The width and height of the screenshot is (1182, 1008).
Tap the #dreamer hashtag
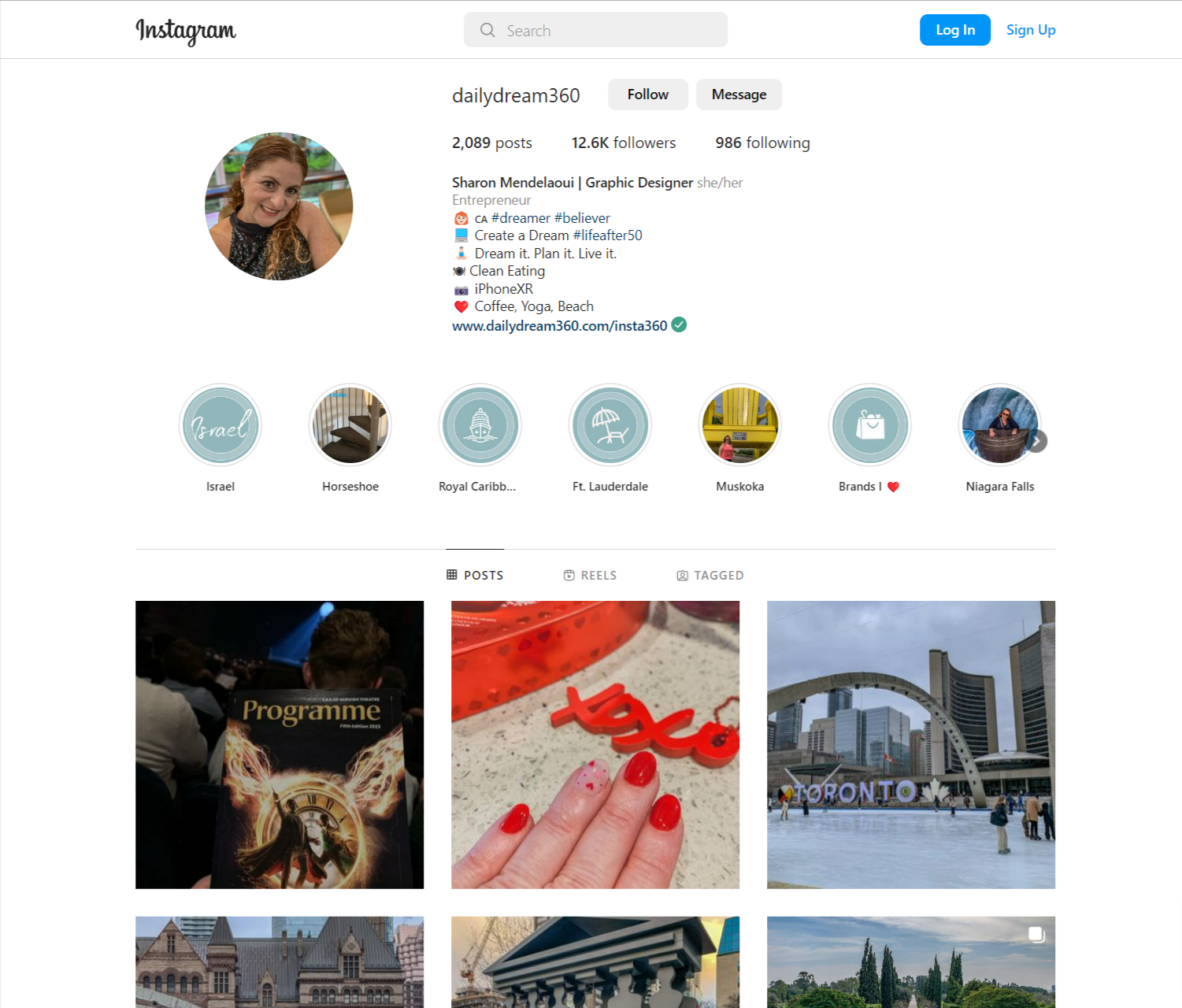pyautogui.click(x=521, y=218)
